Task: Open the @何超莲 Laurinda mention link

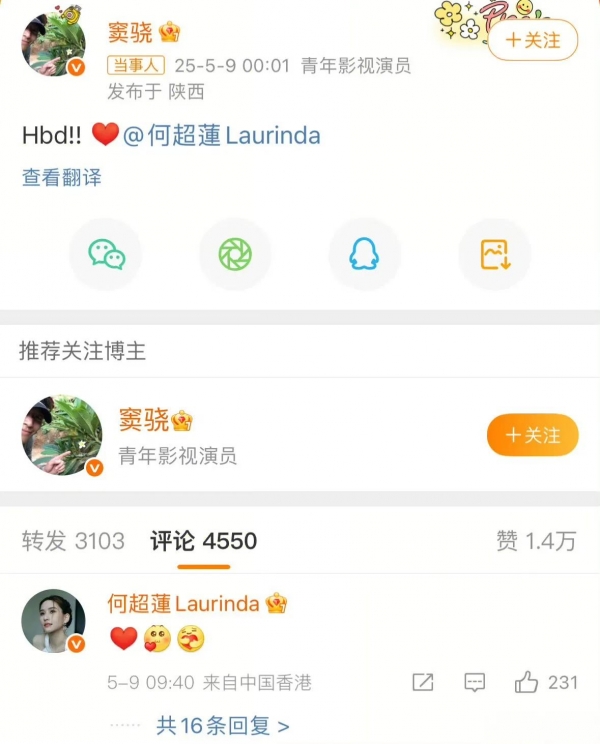Action: click(x=221, y=135)
